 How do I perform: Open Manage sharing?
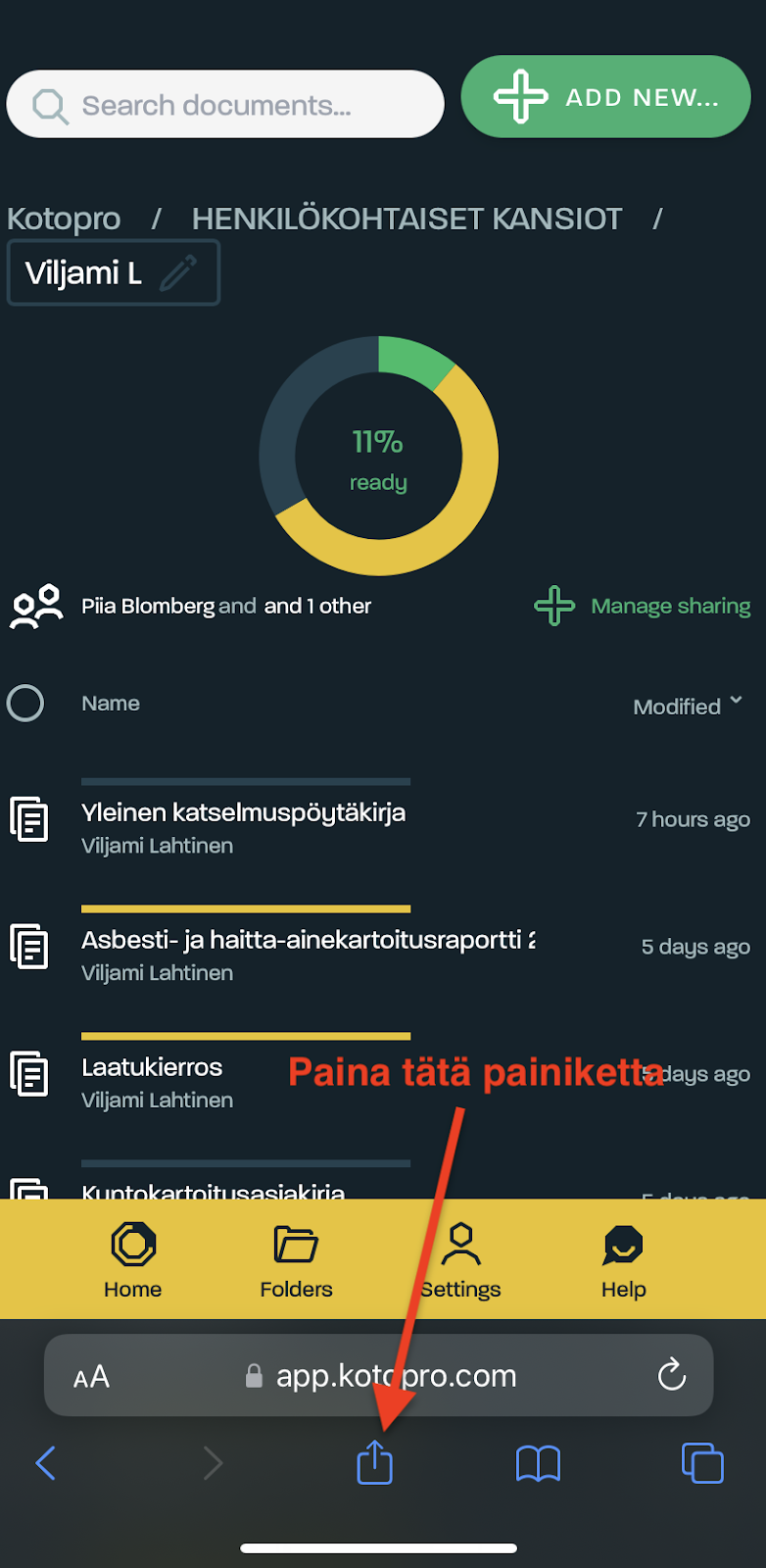pos(643,606)
